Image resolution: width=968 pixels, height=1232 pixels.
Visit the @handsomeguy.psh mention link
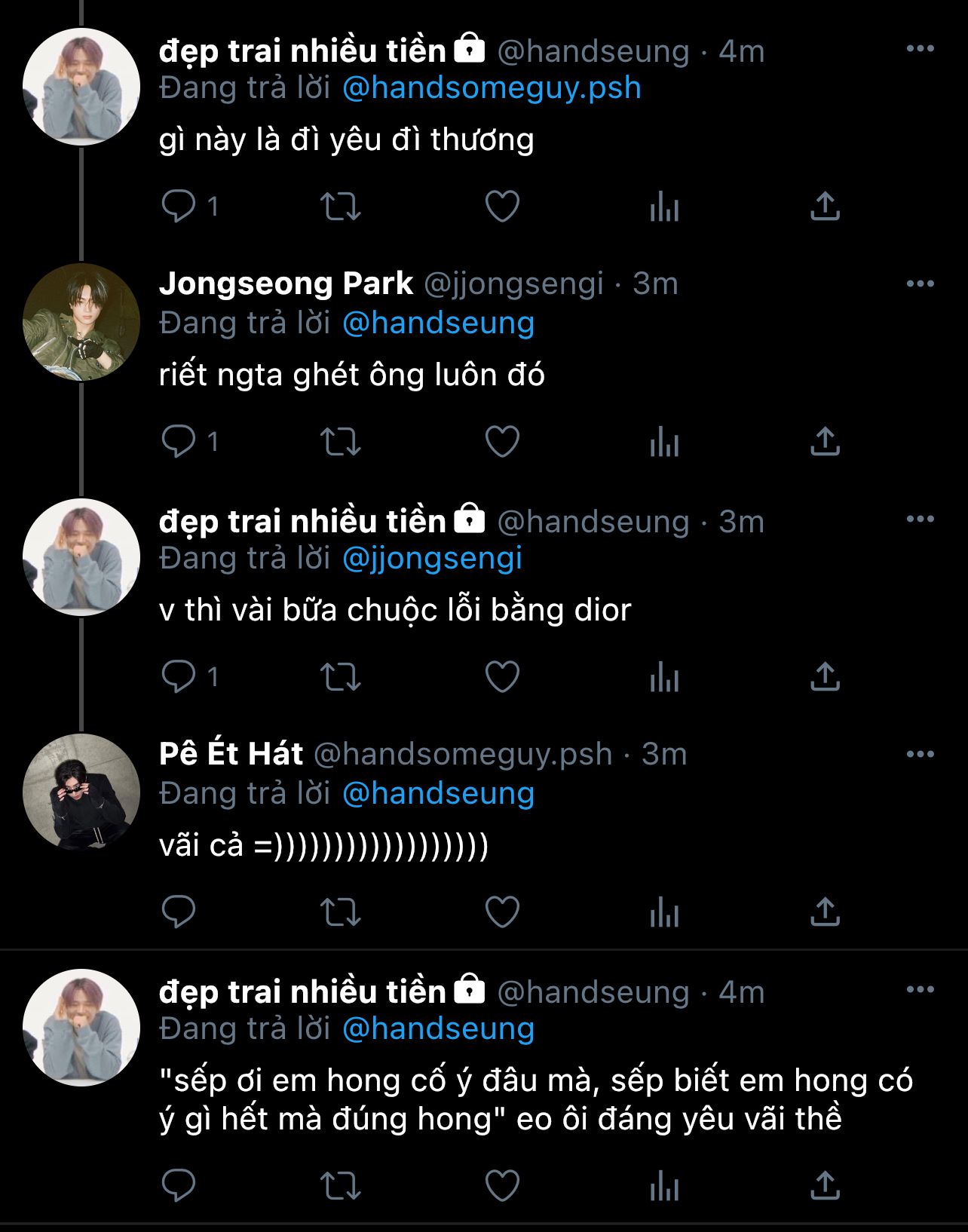pos(492,88)
